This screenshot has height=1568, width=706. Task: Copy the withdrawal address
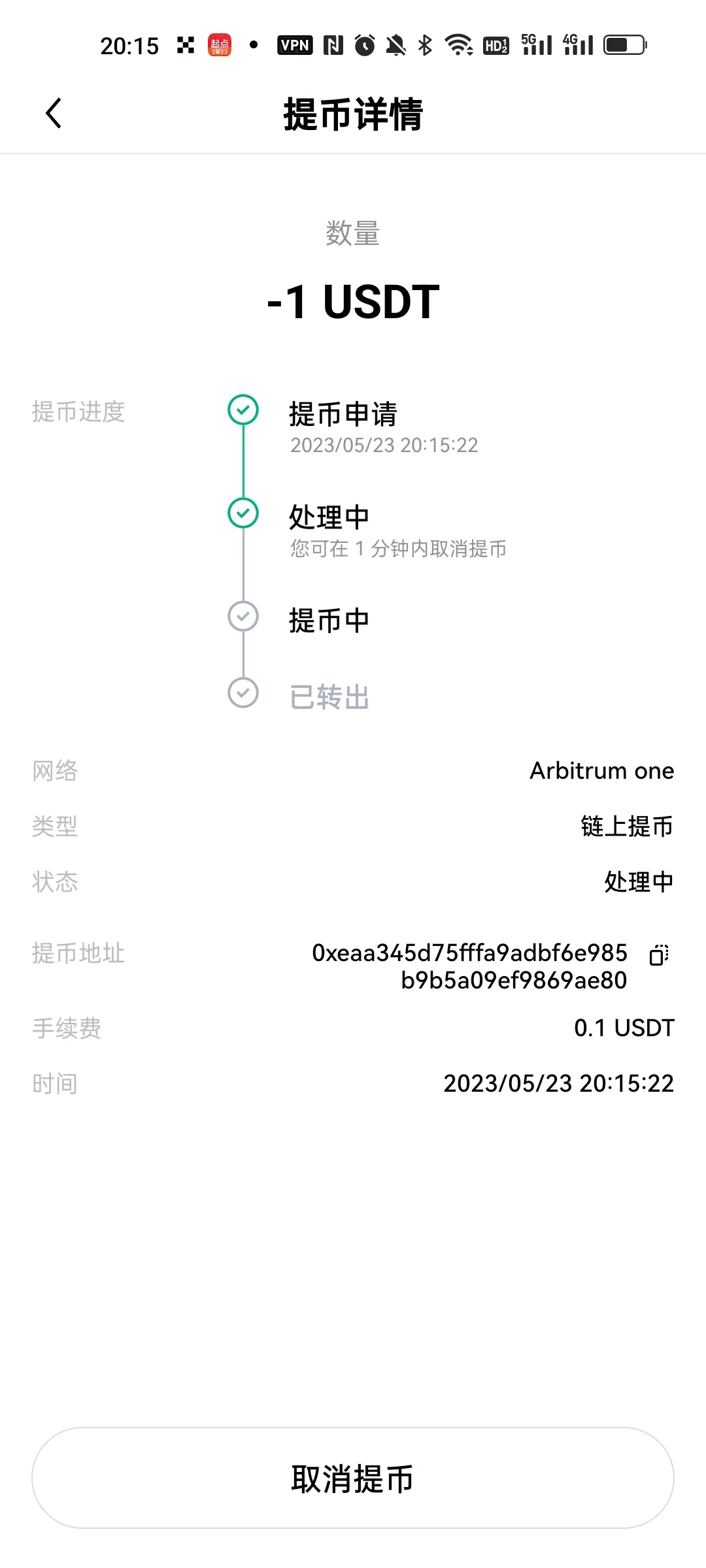coord(658,955)
